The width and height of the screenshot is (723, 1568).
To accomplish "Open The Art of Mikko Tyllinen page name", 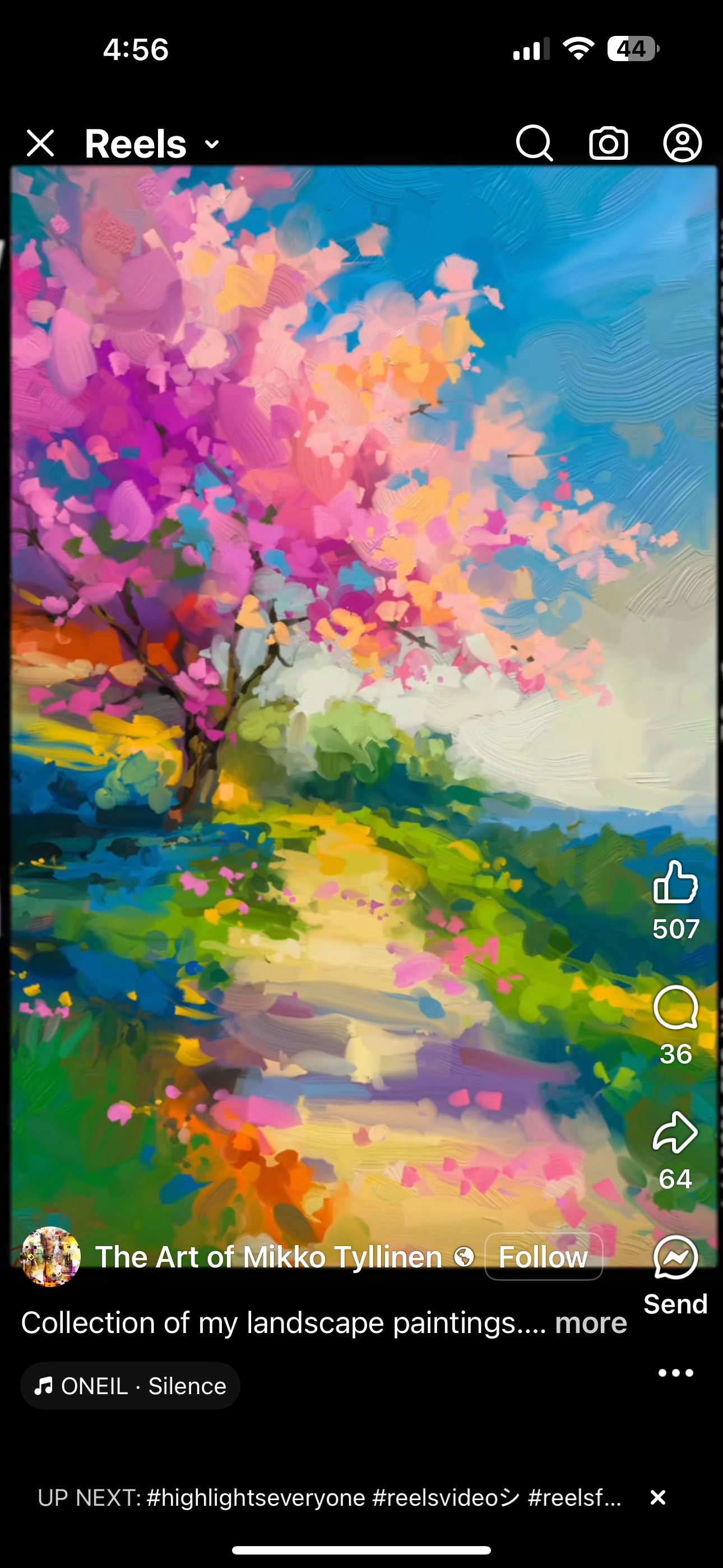I will [268, 1257].
